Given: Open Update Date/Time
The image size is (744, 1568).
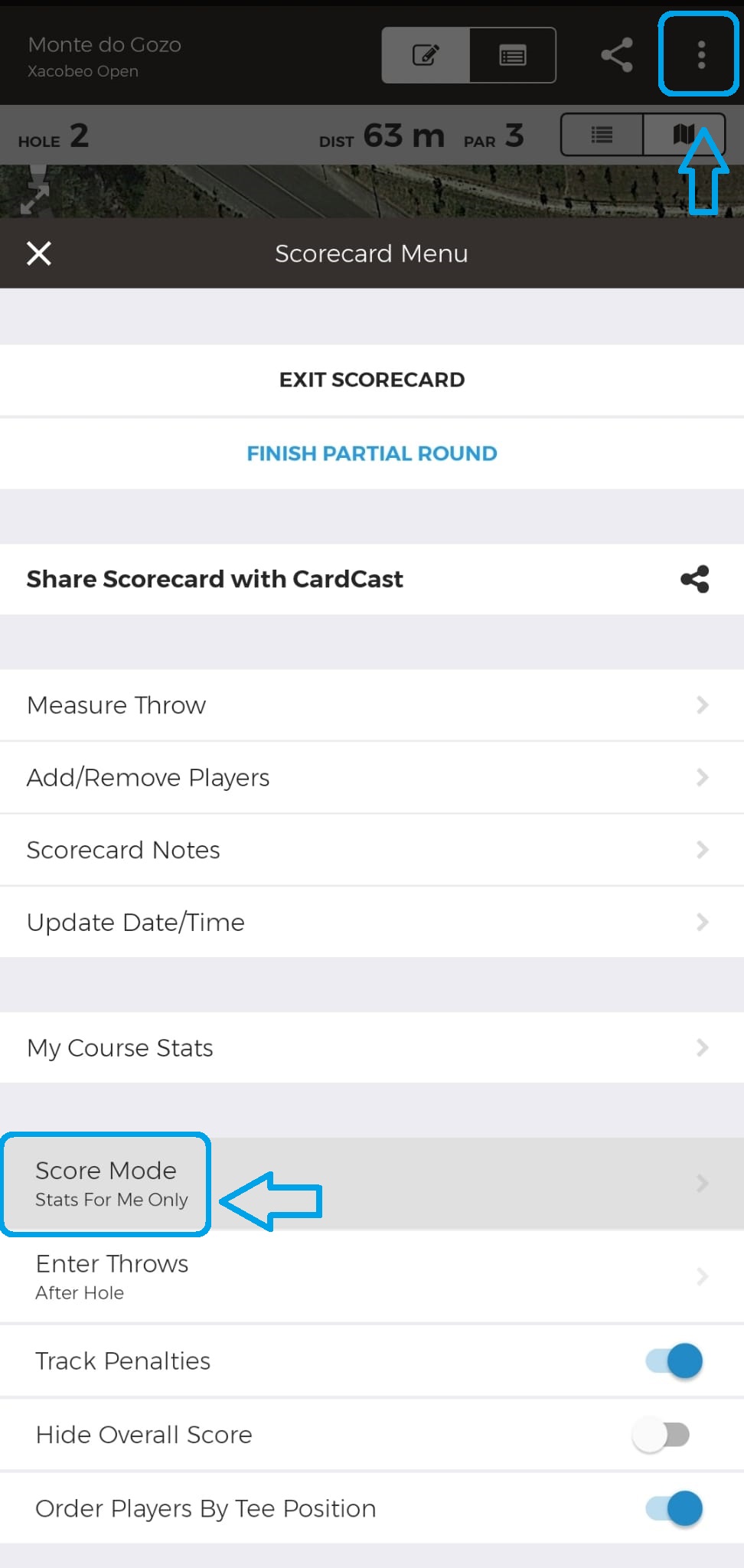Looking at the screenshot, I should (x=372, y=922).
